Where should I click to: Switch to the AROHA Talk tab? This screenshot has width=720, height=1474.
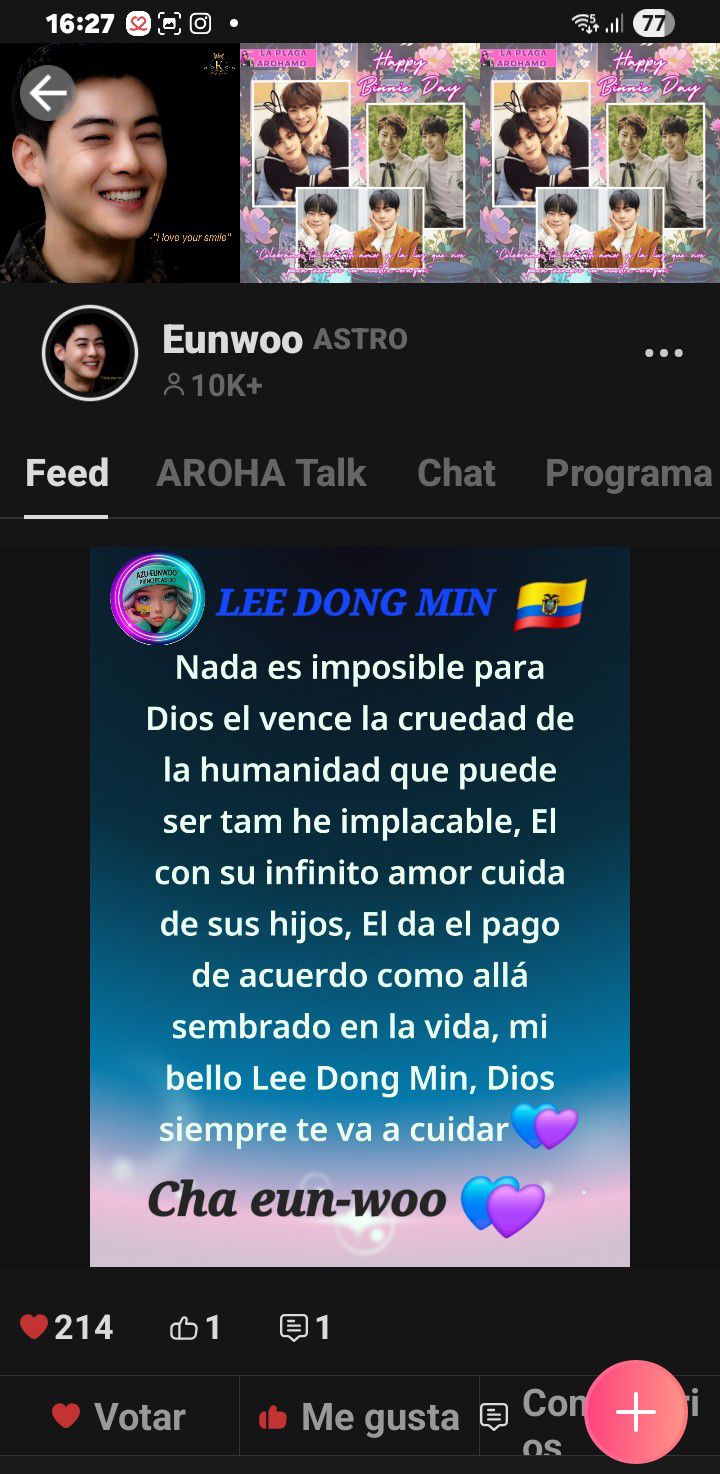click(x=261, y=473)
